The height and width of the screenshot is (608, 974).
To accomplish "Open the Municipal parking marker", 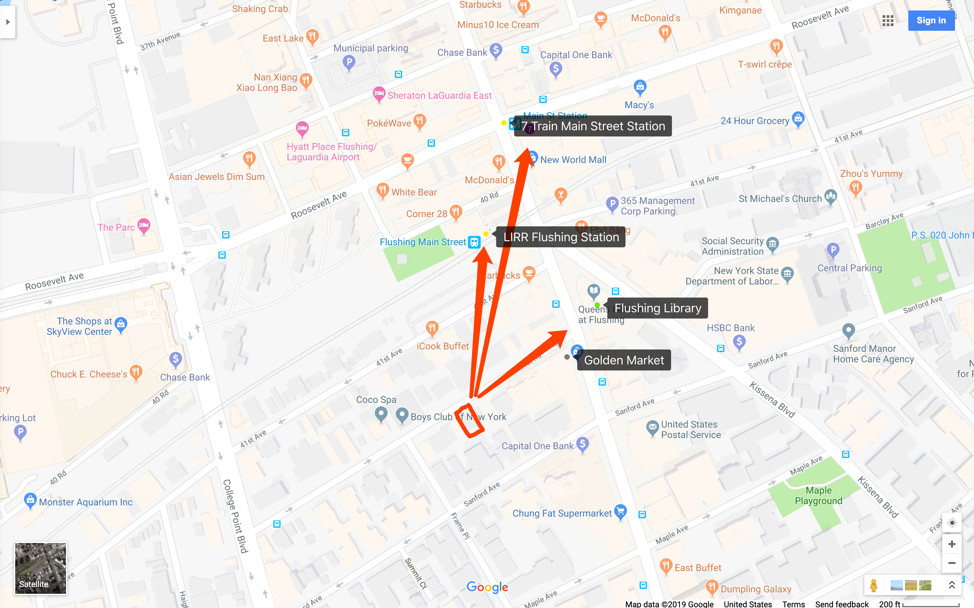I will (x=349, y=63).
